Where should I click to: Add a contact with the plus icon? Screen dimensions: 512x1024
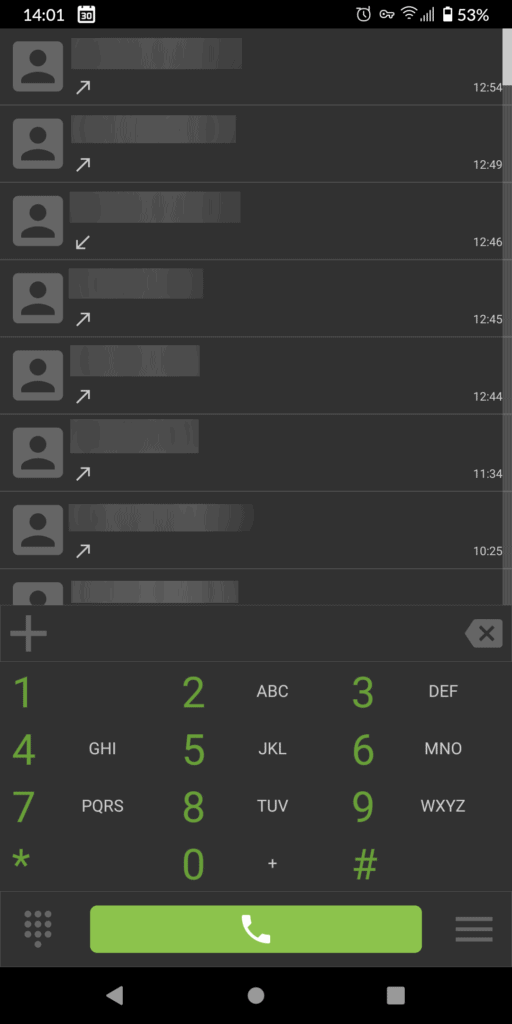click(28, 633)
